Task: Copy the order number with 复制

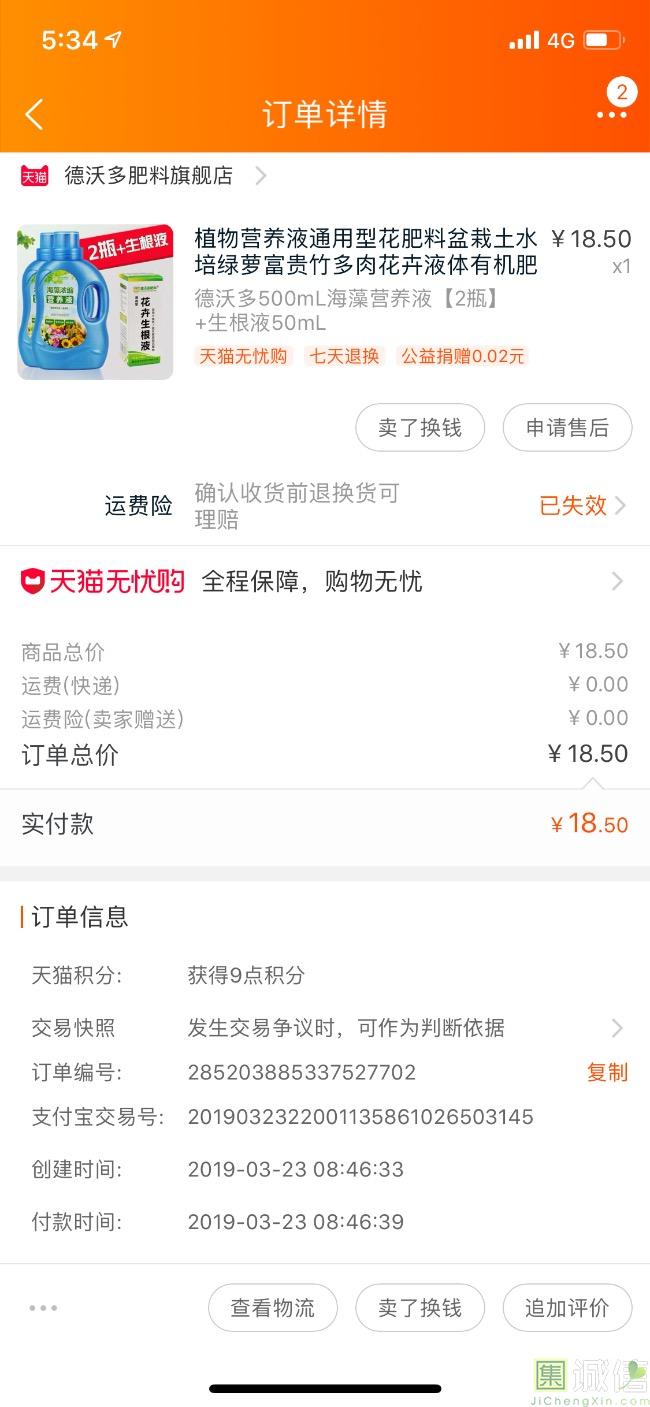Action: [x=607, y=1072]
